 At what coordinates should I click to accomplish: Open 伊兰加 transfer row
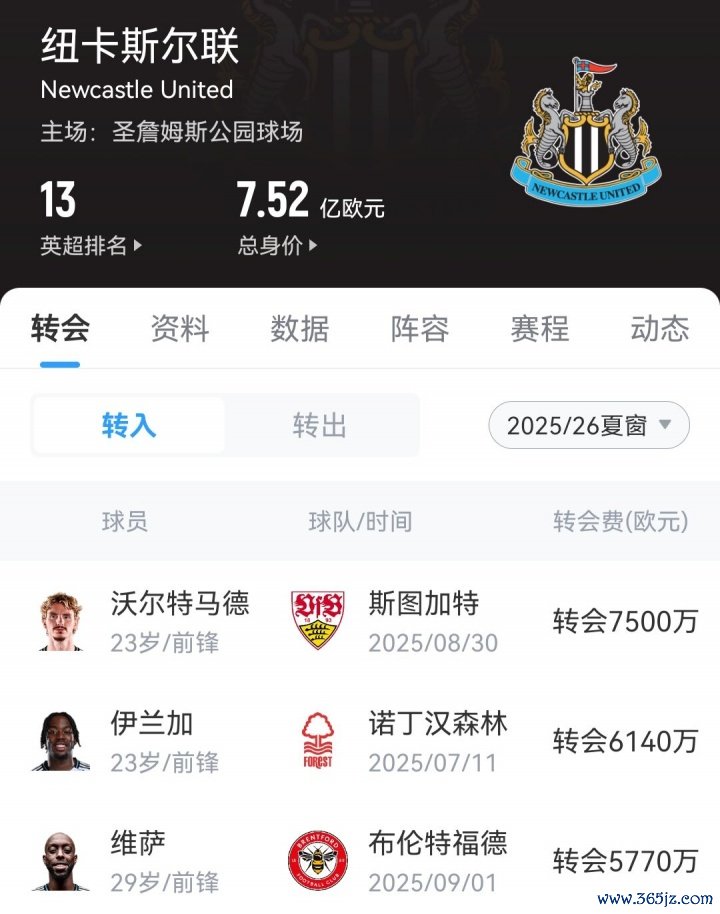(x=360, y=742)
